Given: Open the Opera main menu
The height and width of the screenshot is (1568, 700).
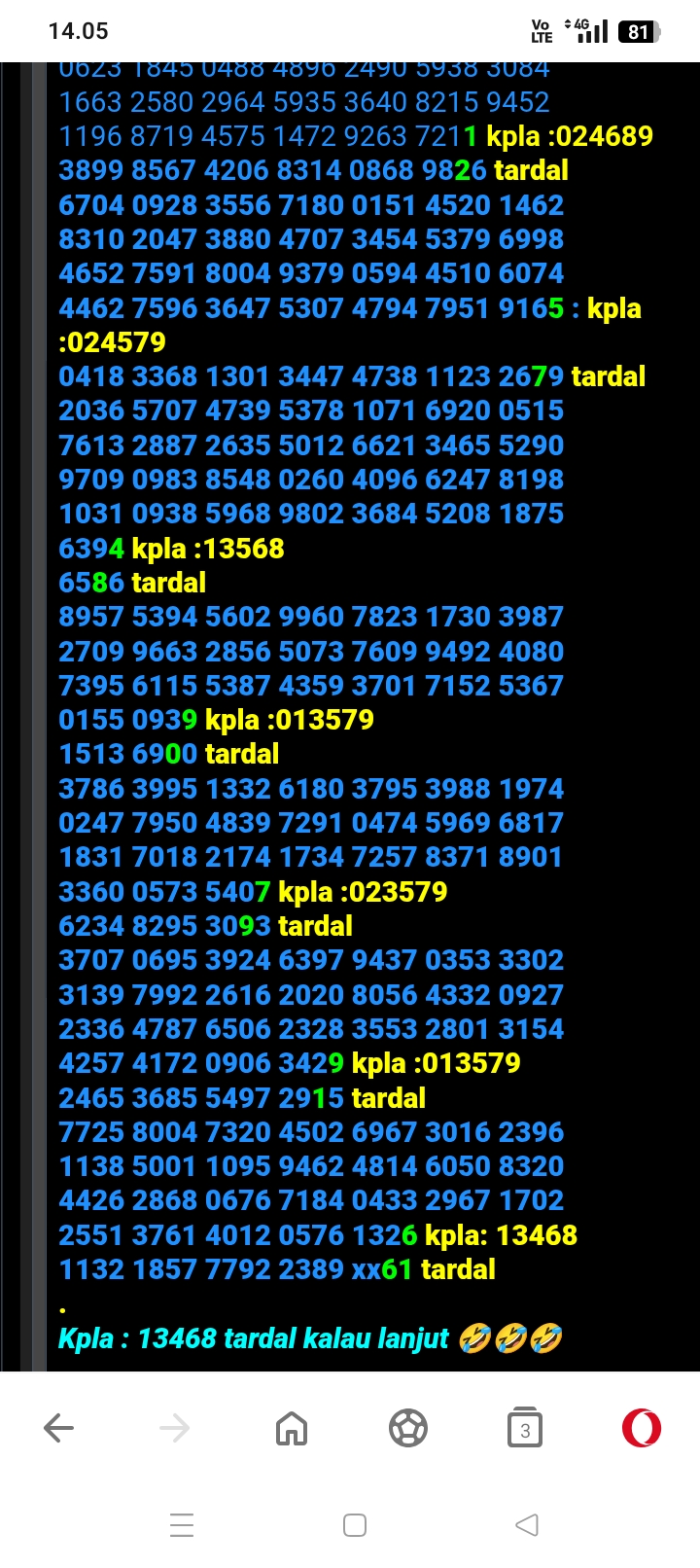Looking at the screenshot, I should pos(642,1428).
